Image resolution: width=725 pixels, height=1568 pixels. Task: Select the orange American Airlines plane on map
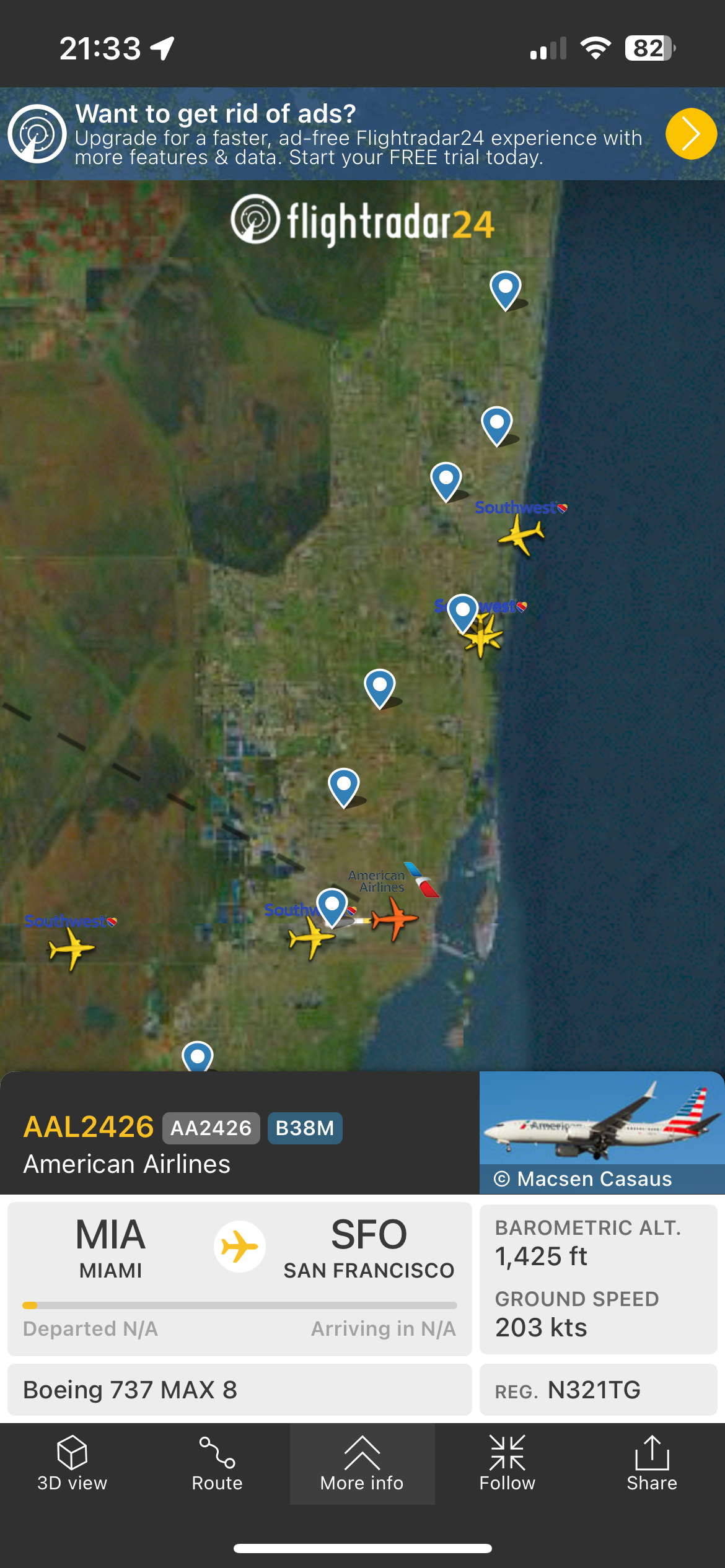[x=395, y=919]
